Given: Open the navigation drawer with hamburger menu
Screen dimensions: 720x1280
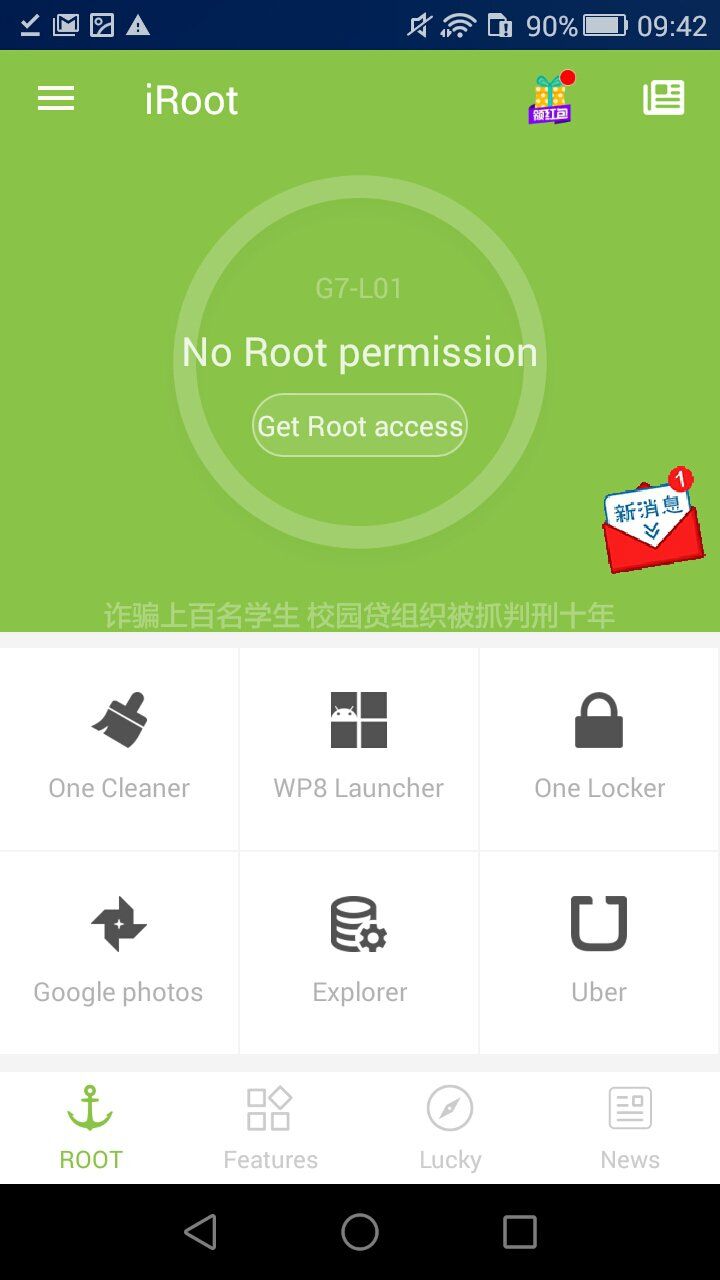Looking at the screenshot, I should tap(55, 98).
